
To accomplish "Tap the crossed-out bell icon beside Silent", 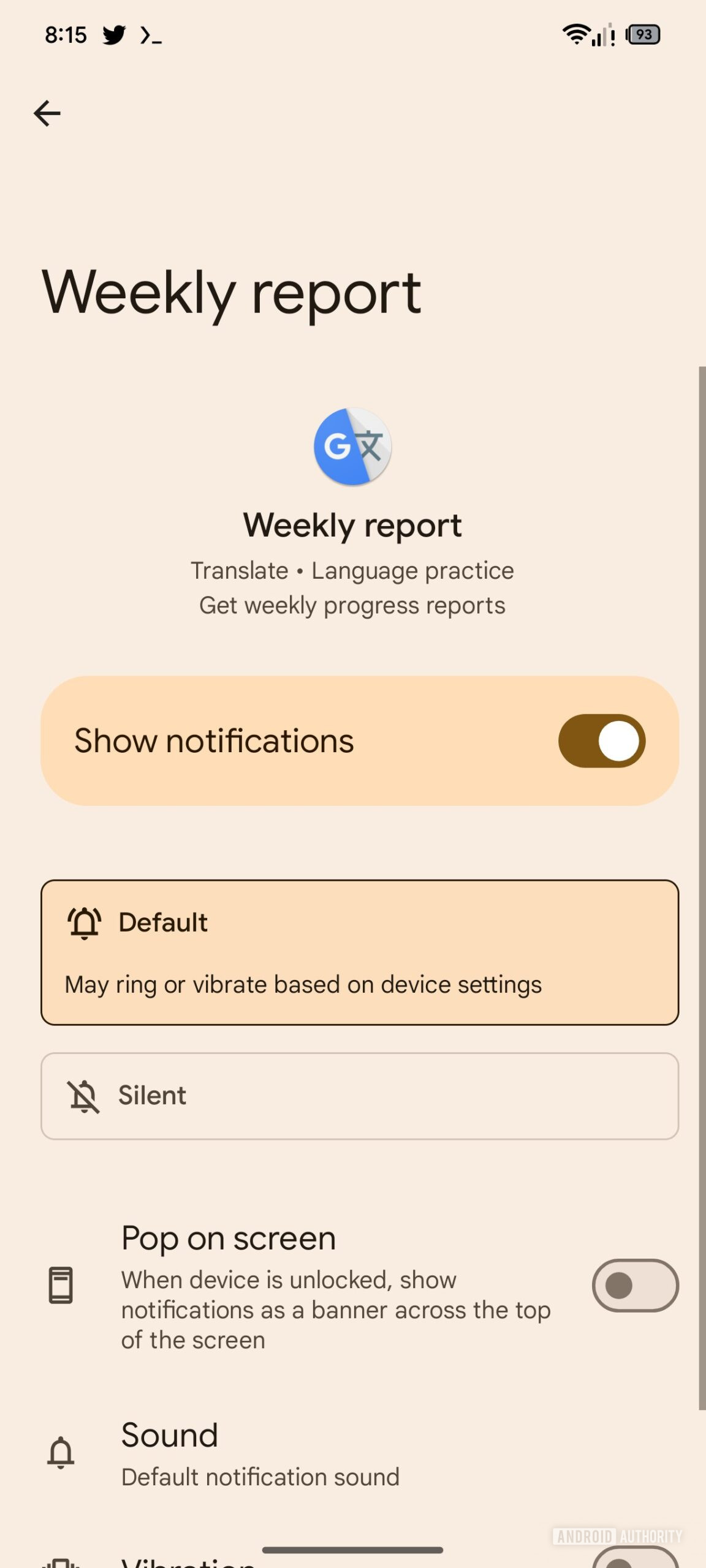I will click(84, 1095).
